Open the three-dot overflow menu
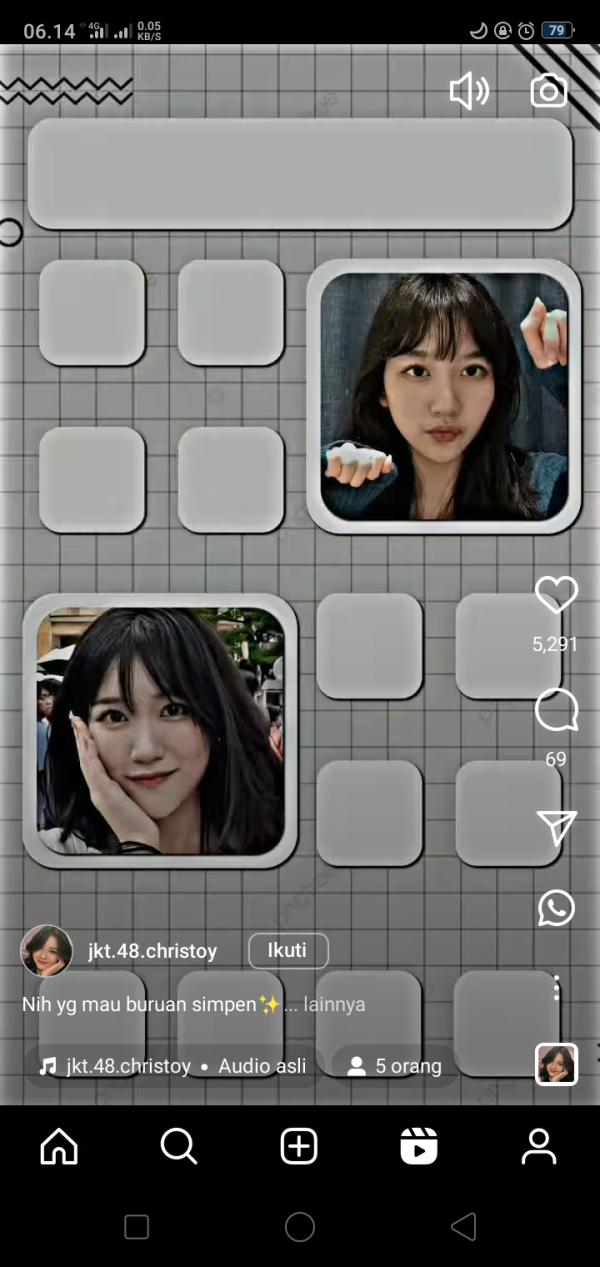The width and height of the screenshot is (600, 1267). pyautogui.click(x=556, y=987)
